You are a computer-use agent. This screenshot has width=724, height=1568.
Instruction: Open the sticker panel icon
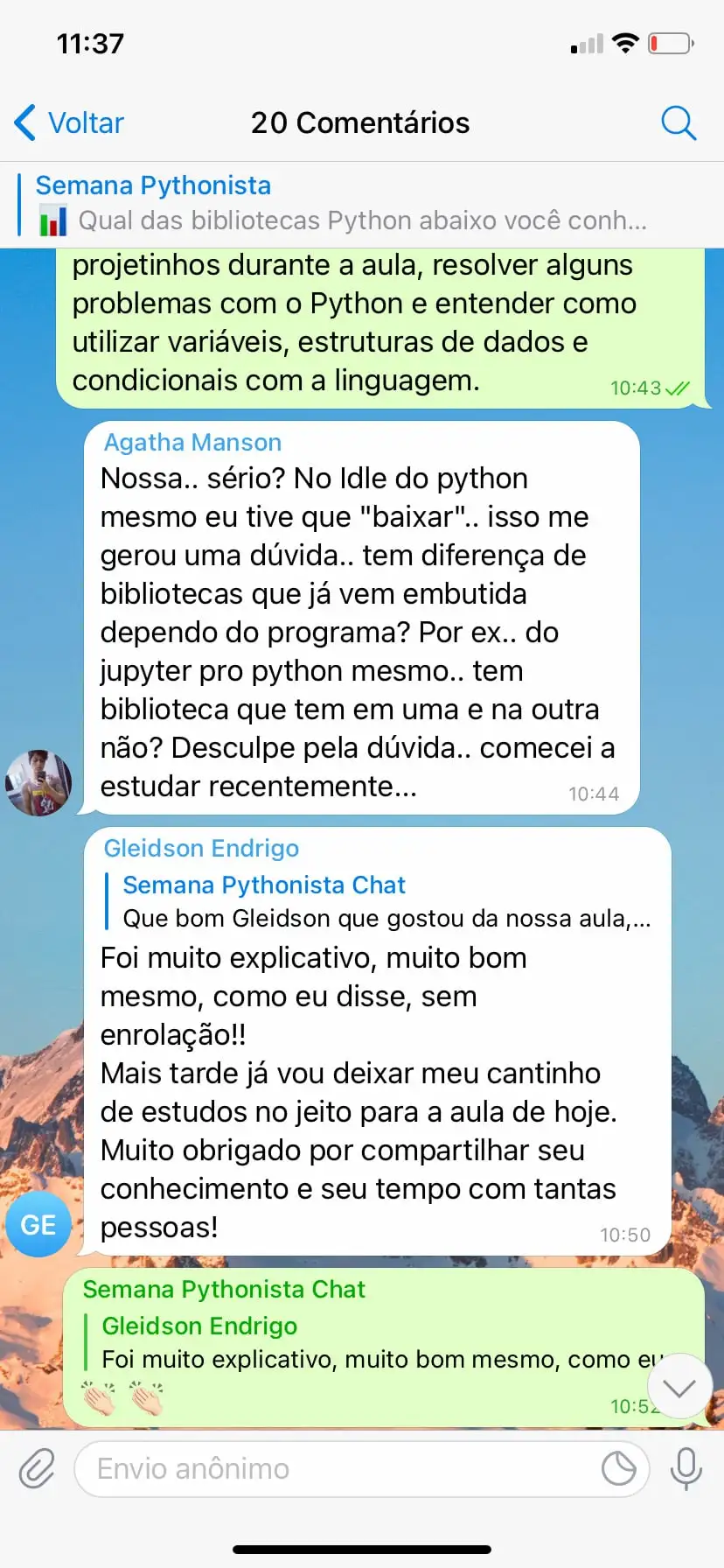[x=619, y=1468]
